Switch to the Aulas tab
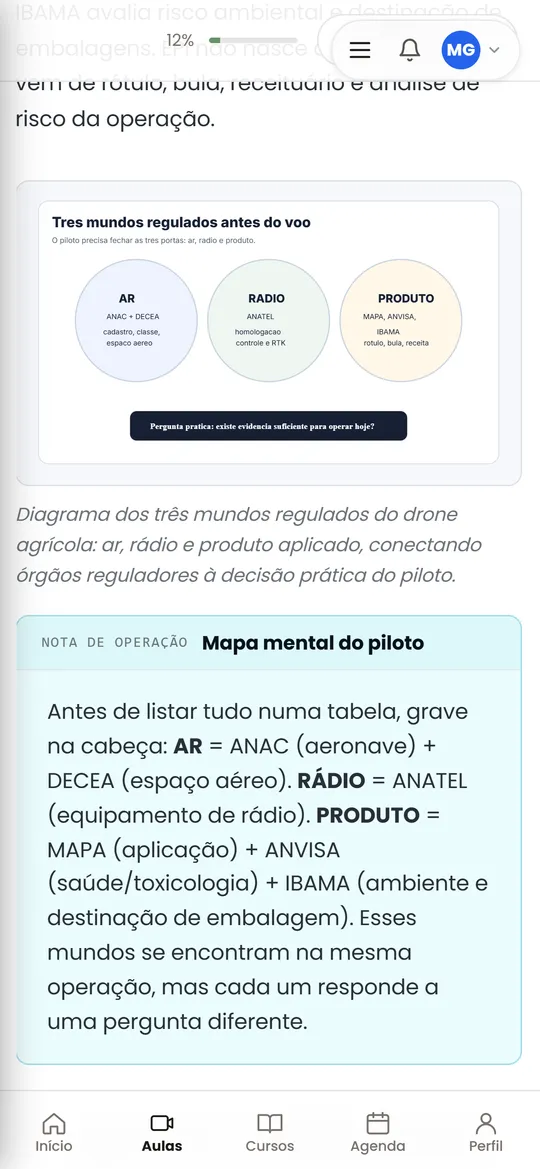The width and height of the screenshot is (540, 1169). tap(162, 1132)
